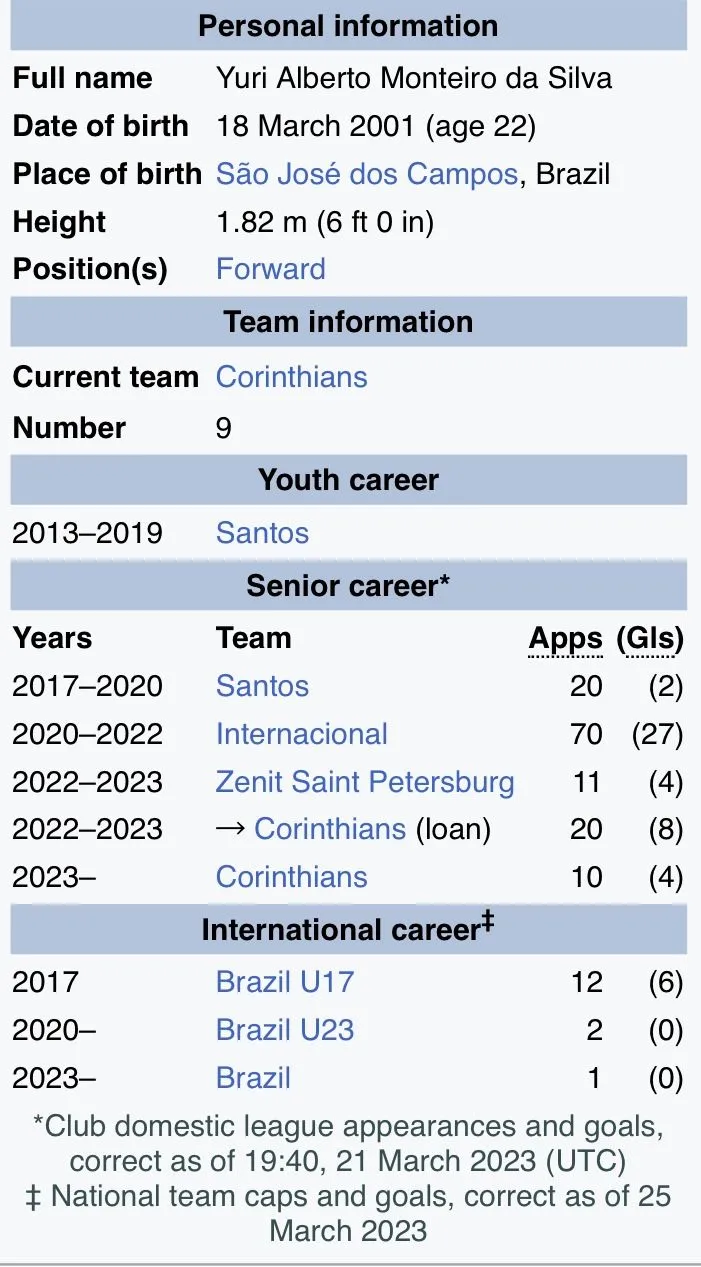
Task: Open the Zenit Saint Petersburg link
Action: [x=365, y=782]
